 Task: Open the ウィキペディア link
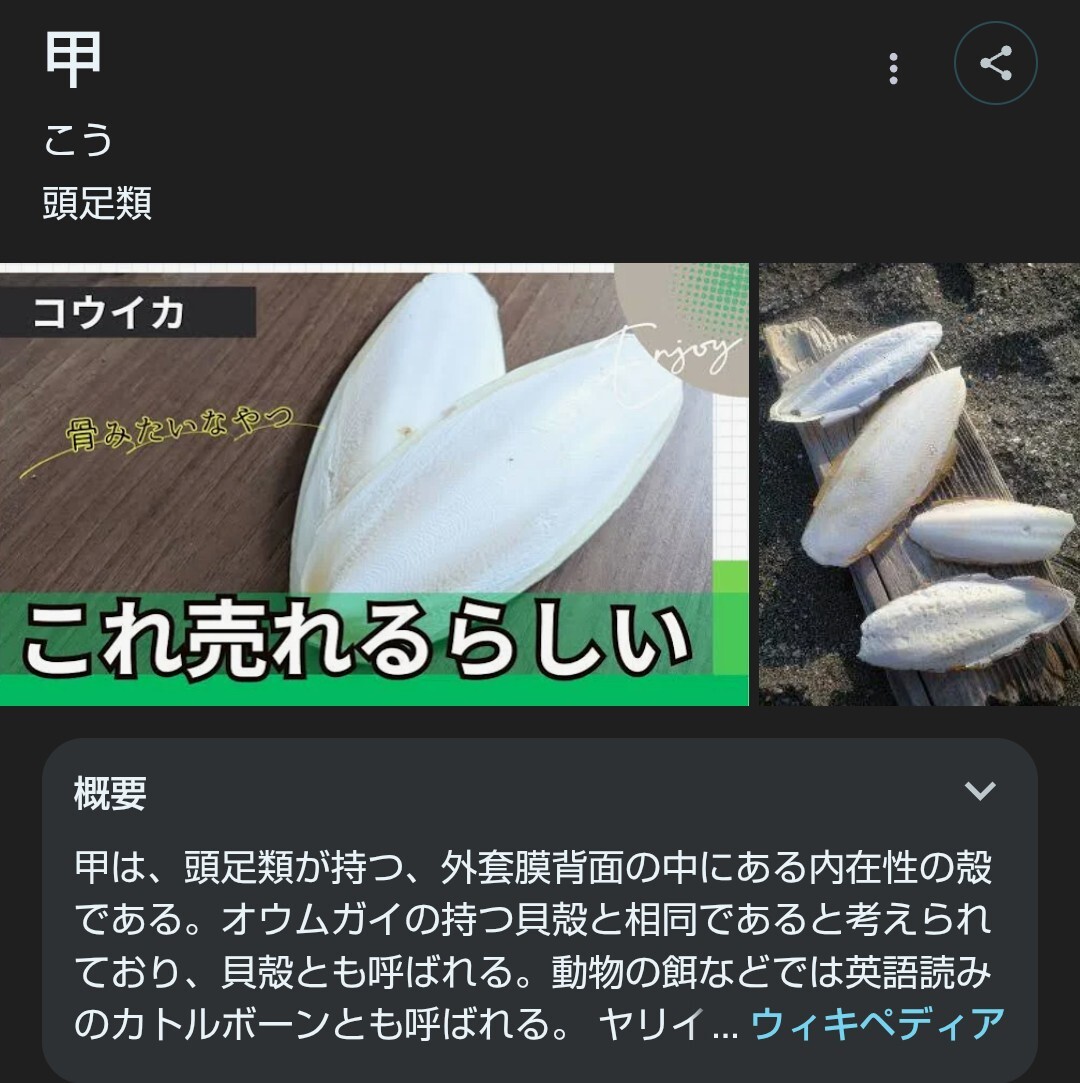pyautogui.click(x=877, y=1024)
